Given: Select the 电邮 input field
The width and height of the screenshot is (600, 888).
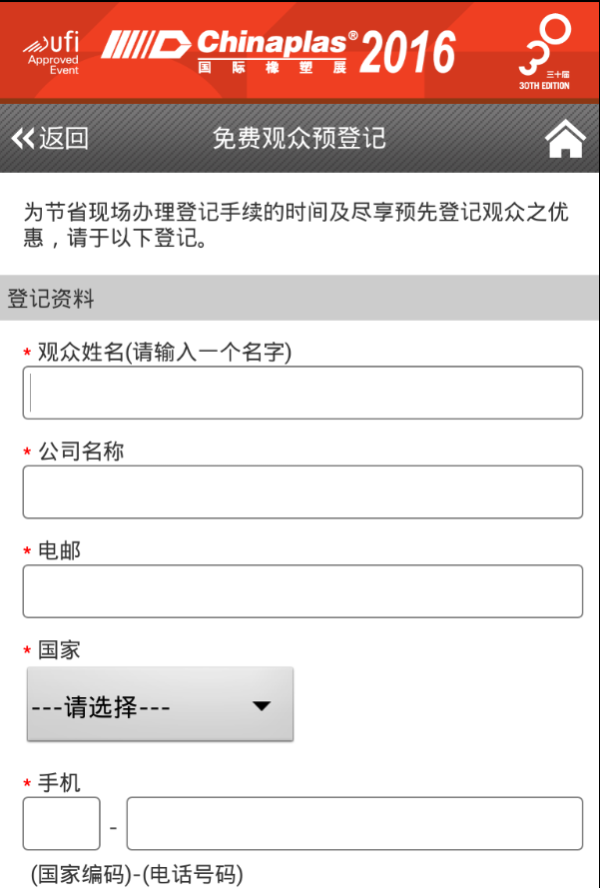Looking at the screenshot, I should pyautogui.click(x=303, y=591).
